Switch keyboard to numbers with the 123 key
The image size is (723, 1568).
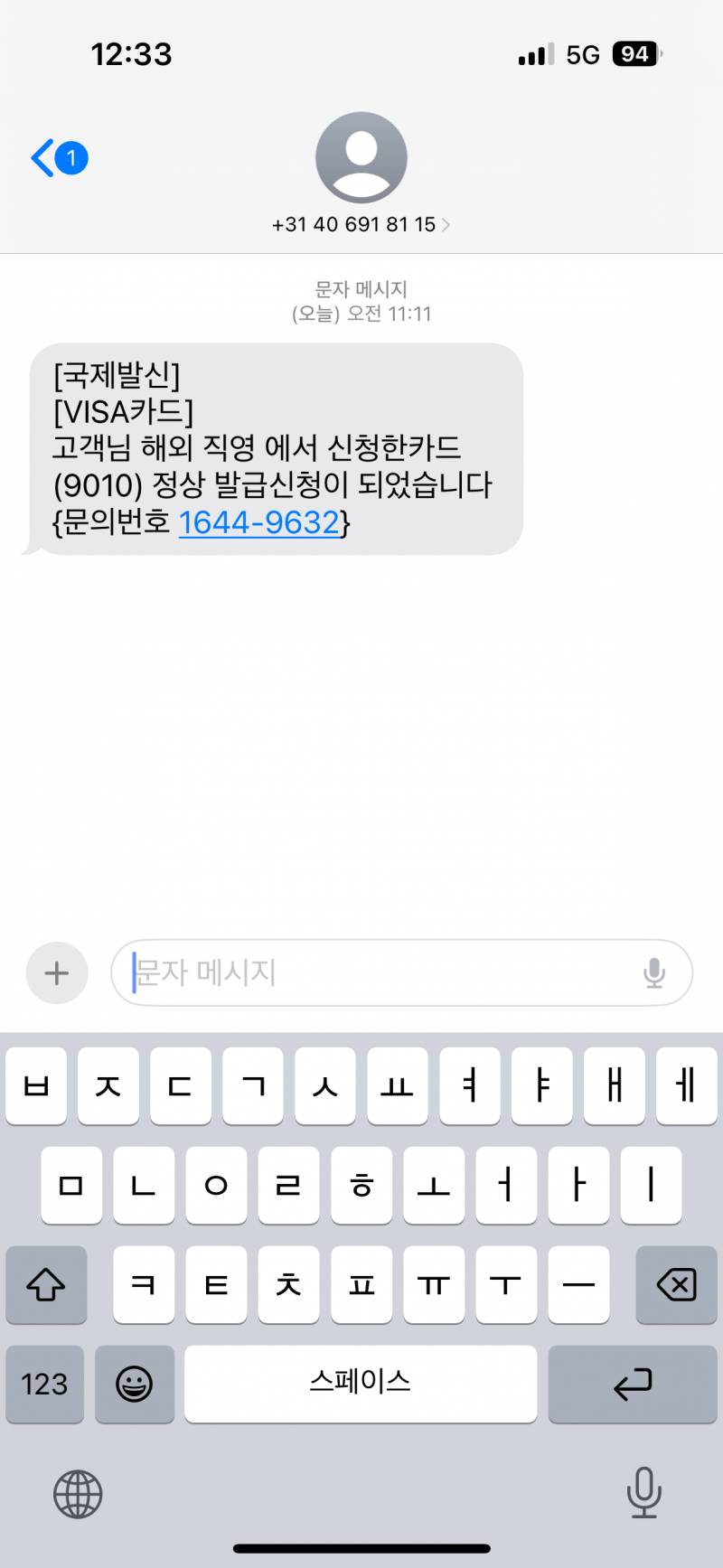point(44,1384)
